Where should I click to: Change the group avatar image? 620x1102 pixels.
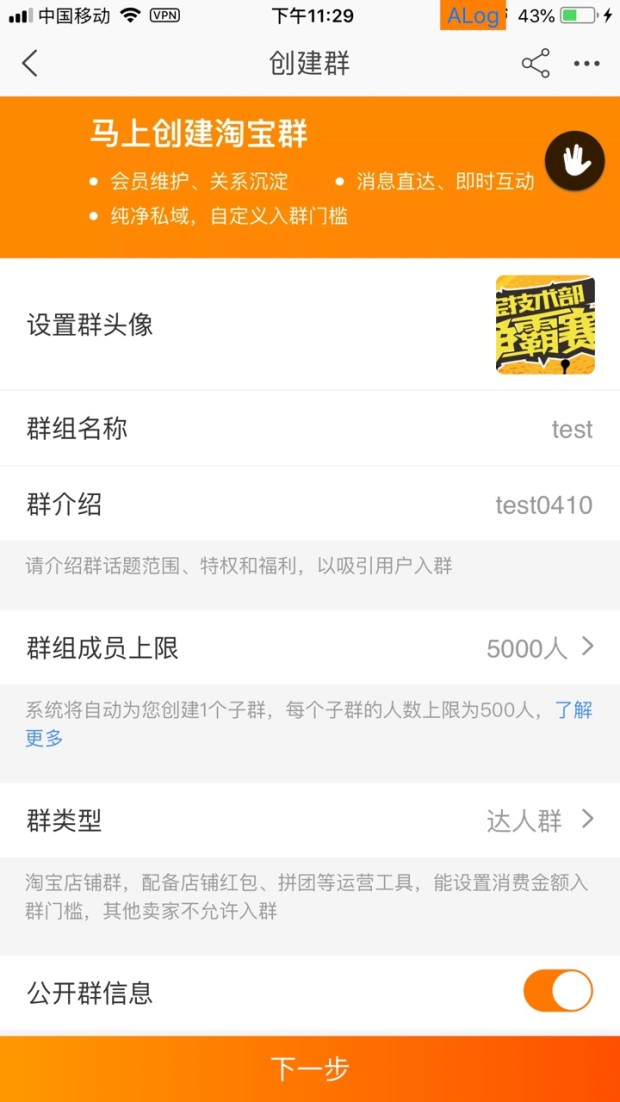545,325
